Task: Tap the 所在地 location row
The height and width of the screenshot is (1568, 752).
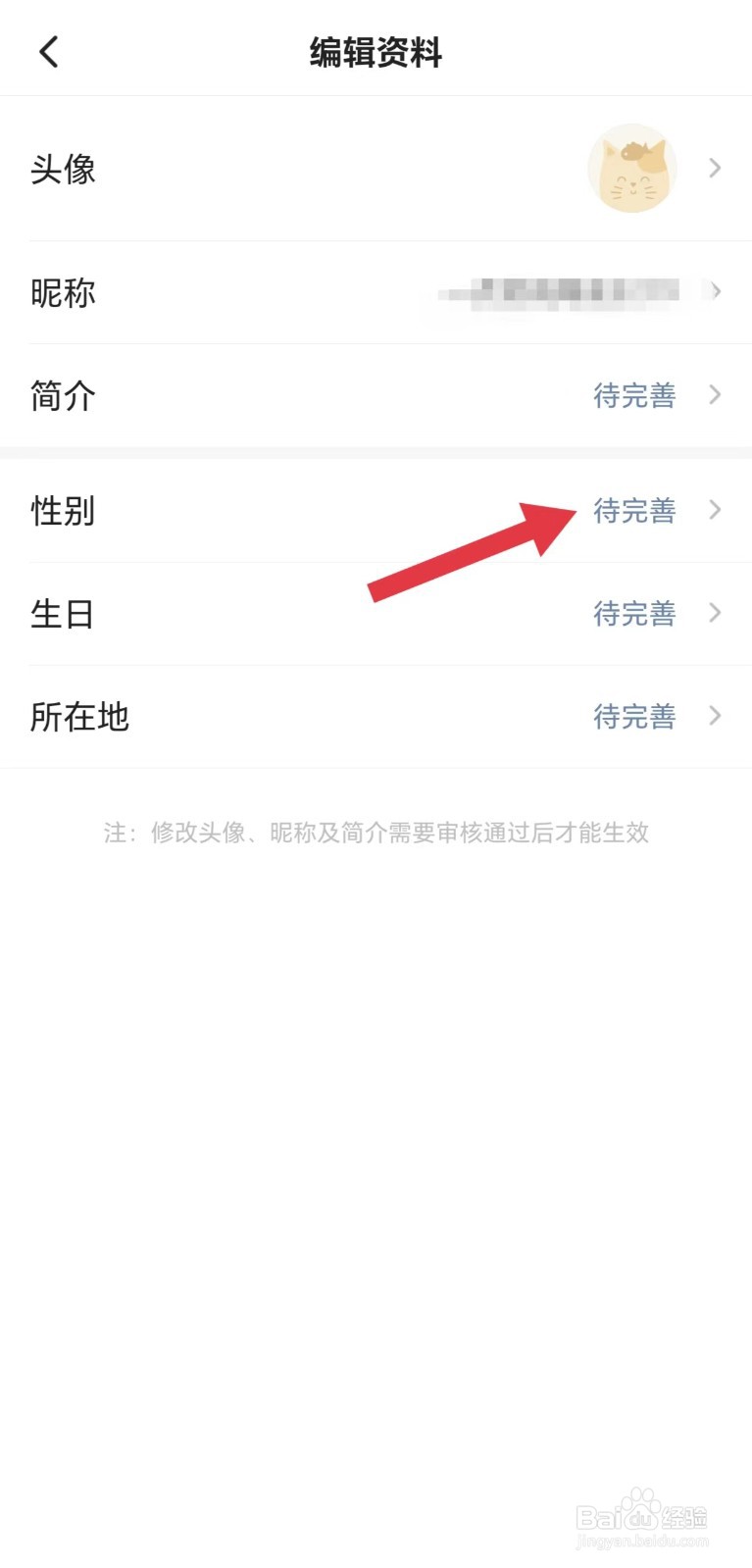Action: 78,717
